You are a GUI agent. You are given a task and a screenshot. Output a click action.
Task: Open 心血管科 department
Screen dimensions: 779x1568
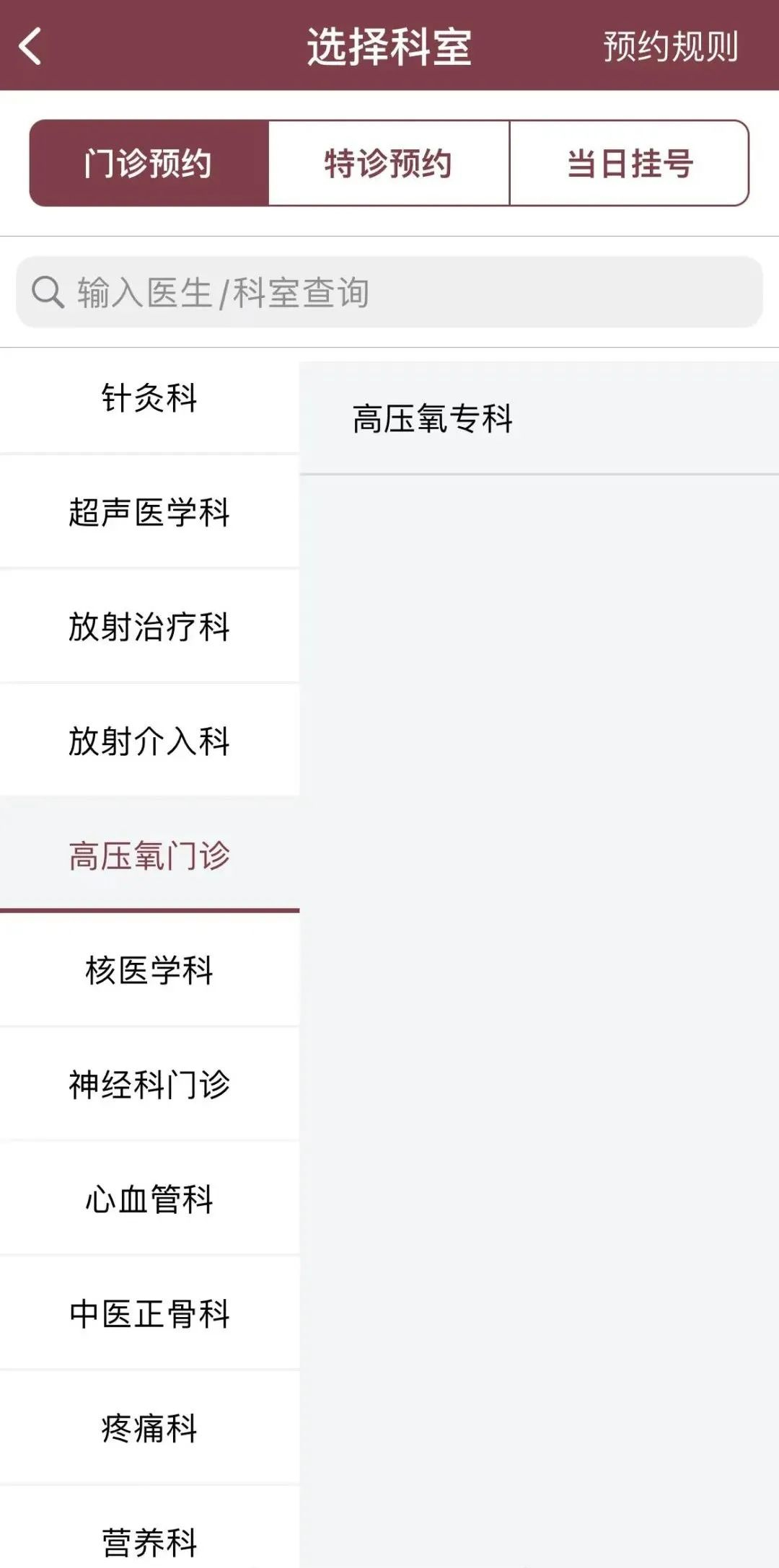(149, 1199)
